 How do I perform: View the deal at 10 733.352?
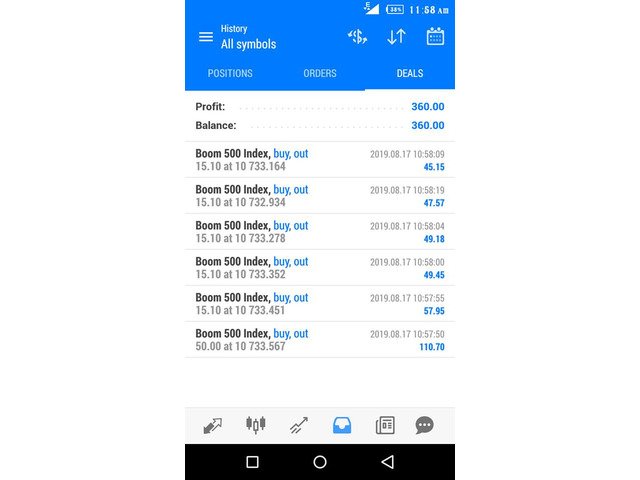click(320, 268)
